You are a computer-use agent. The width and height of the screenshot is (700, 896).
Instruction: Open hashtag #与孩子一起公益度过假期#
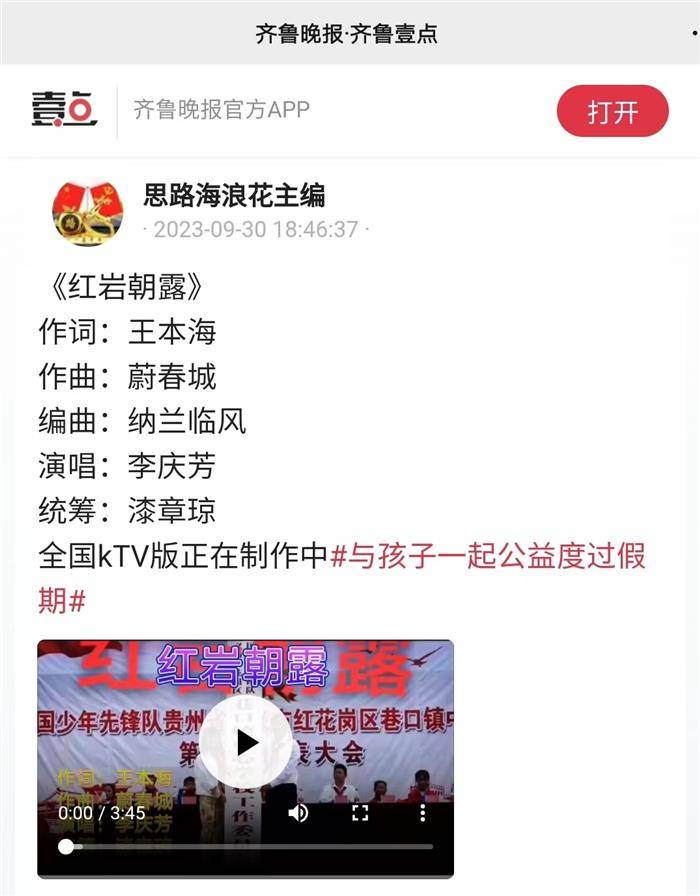(x=488, y=556)
